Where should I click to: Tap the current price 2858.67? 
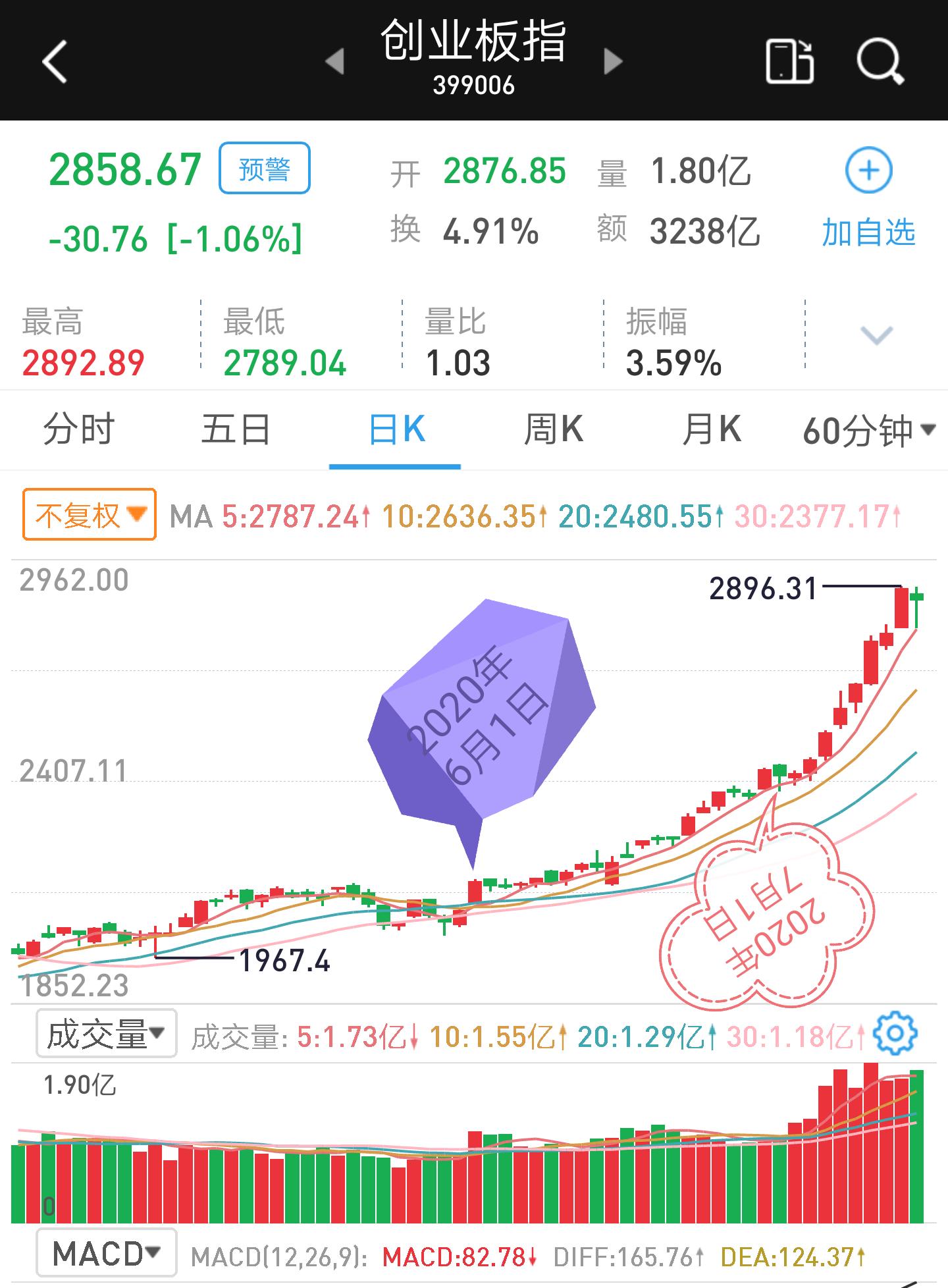coord(126,168)
